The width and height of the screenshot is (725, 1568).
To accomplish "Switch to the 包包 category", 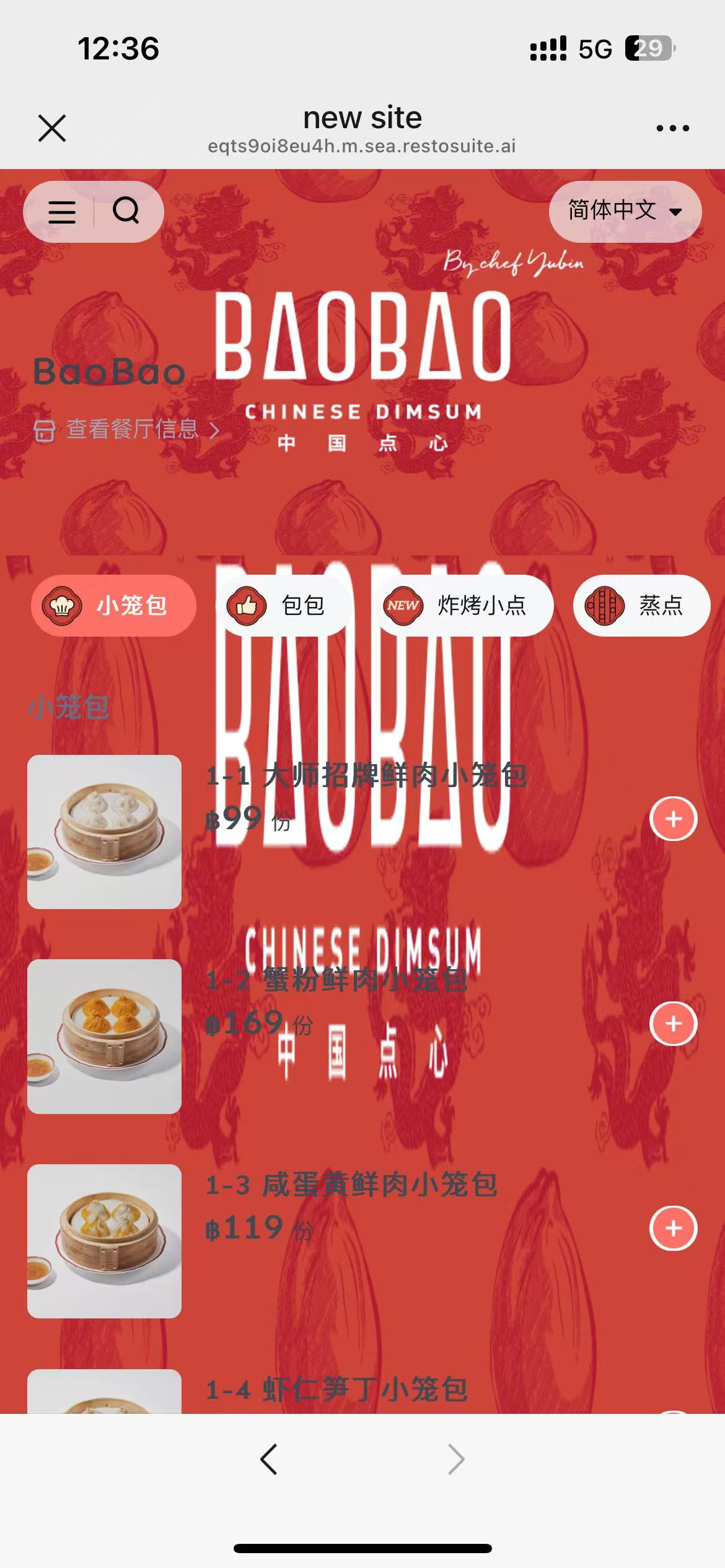I will tap(284, 605).
